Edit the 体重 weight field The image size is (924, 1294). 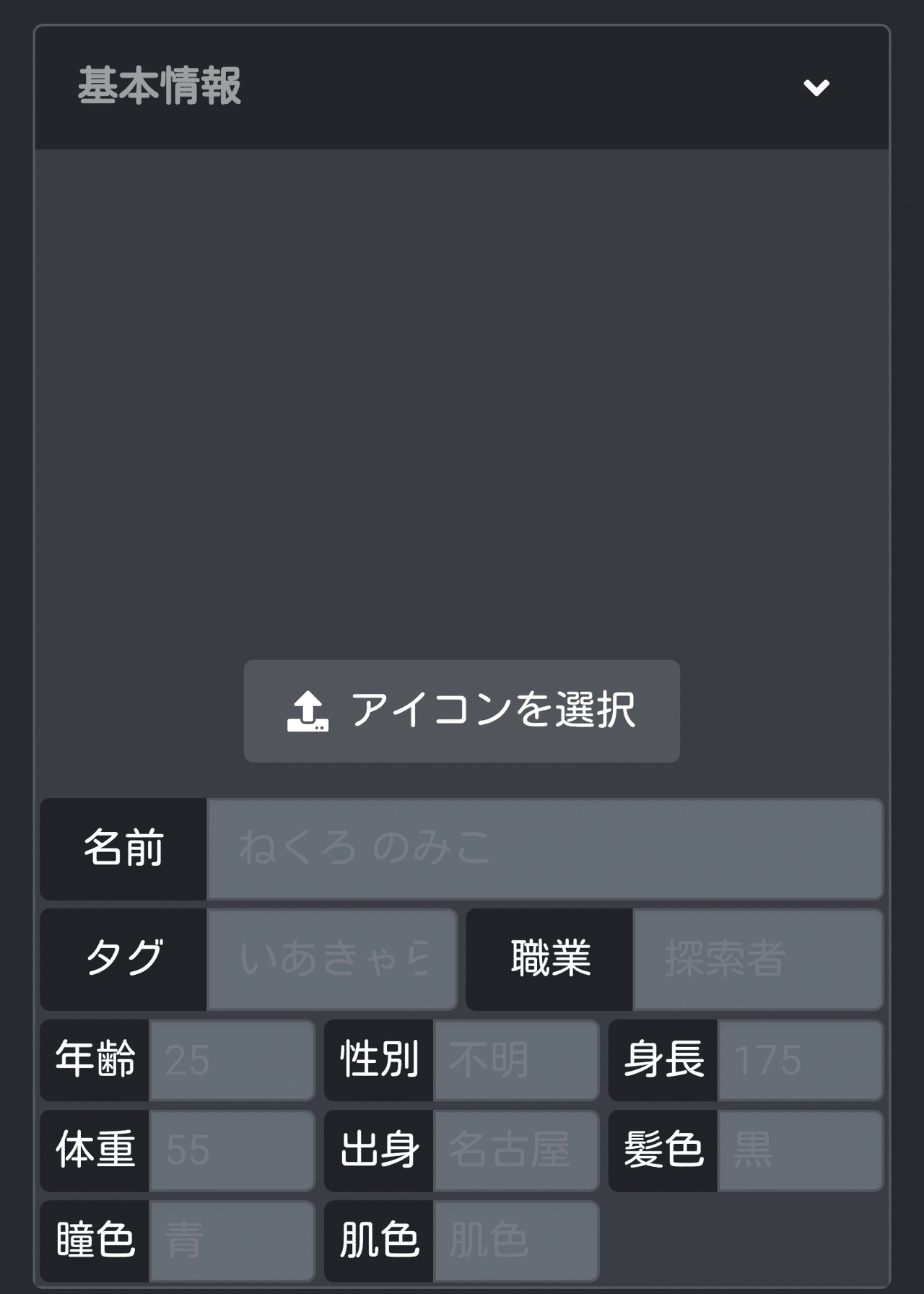[x=231, y=1150]
